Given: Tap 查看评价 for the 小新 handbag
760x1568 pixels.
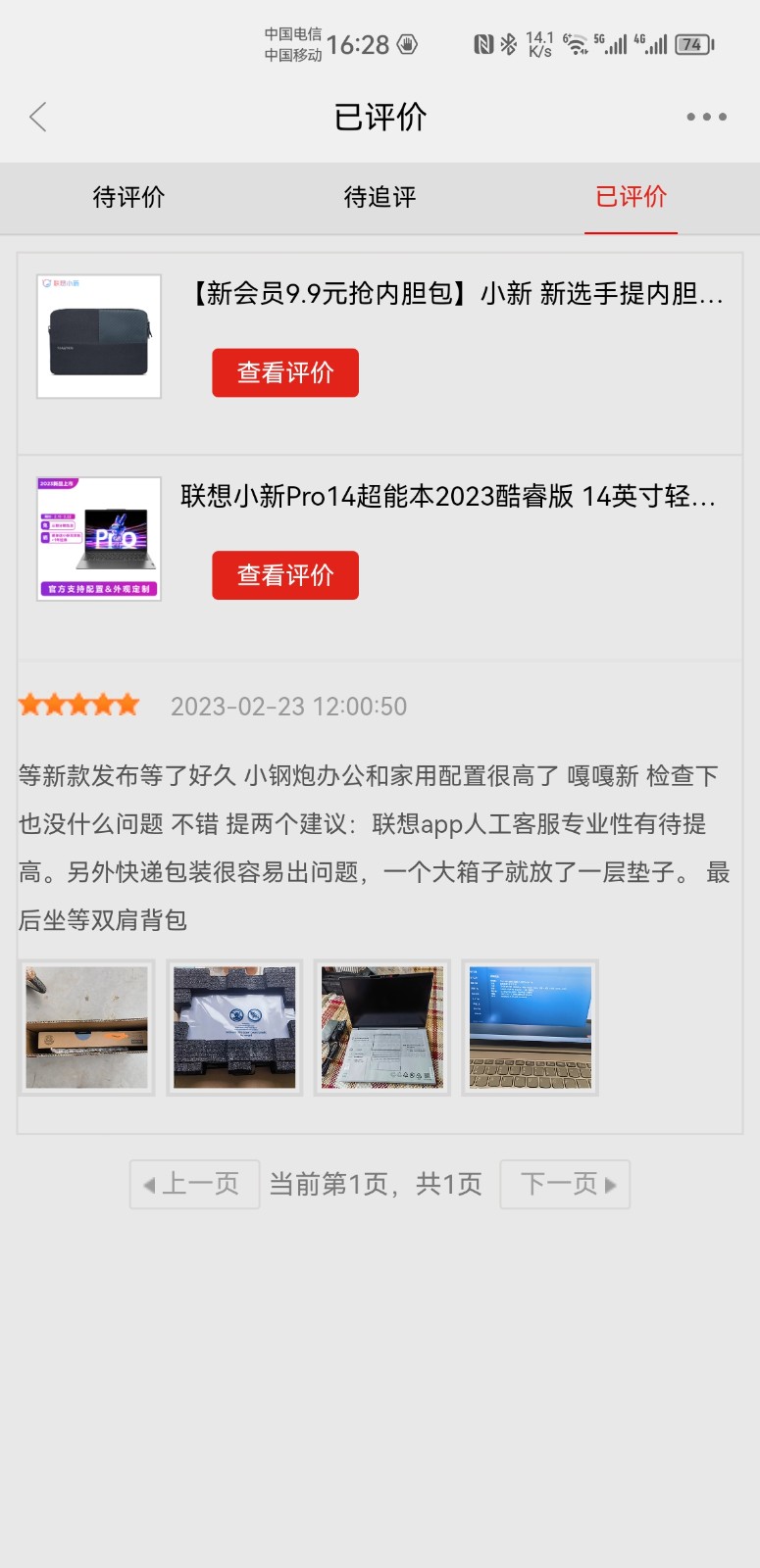Looking at the screenshot, I should tap(285, 372).
